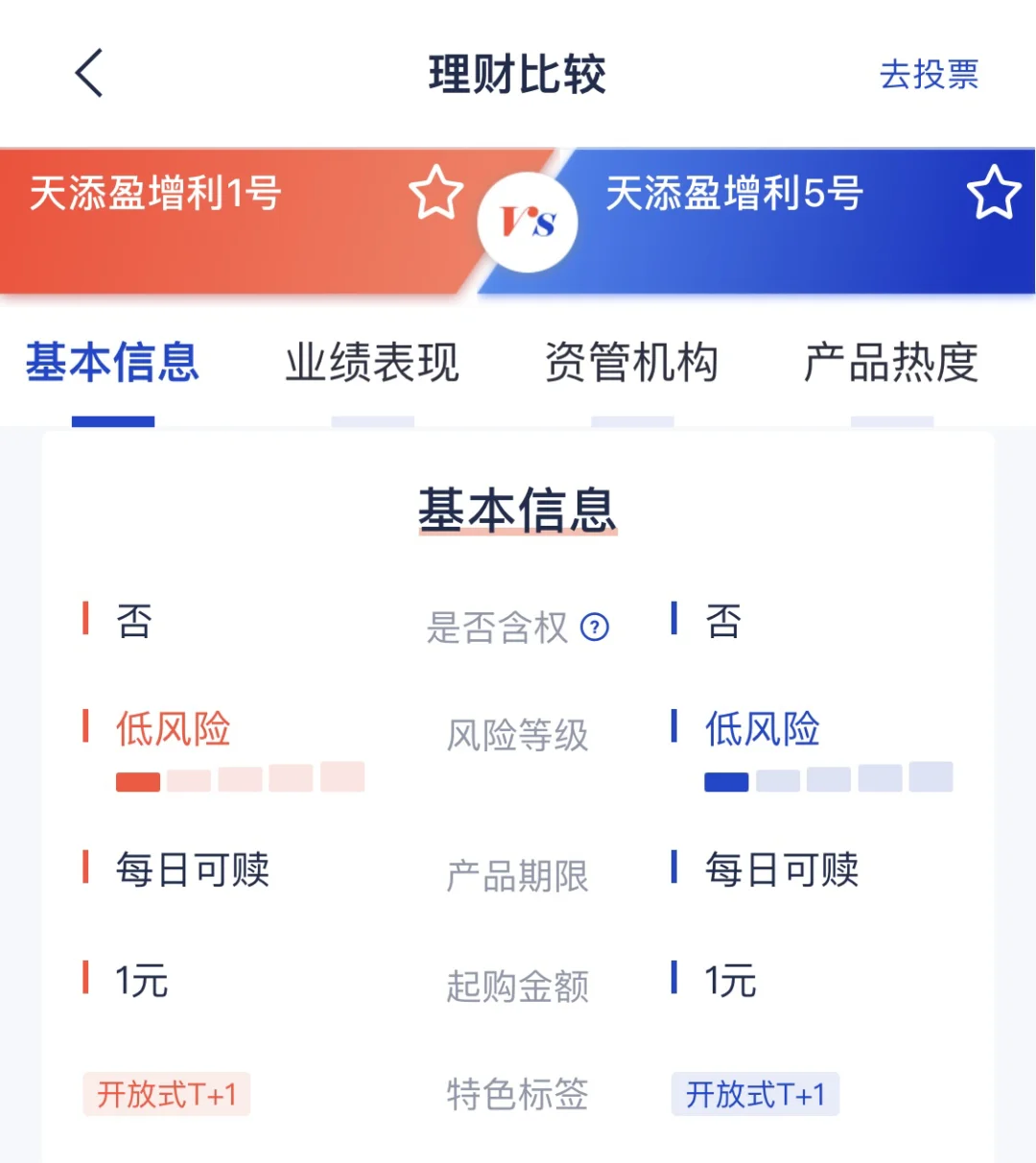Open the help icon next to 是否含权

pos(596,628)
